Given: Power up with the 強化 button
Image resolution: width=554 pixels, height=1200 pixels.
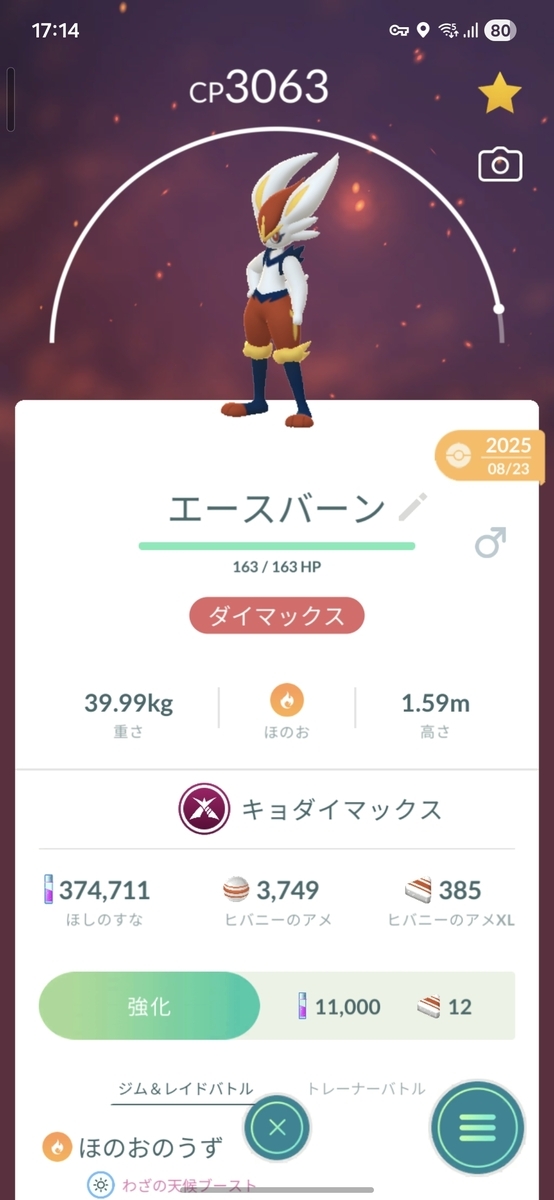Looking at the screenshot, I should [x=149, y=1006].
